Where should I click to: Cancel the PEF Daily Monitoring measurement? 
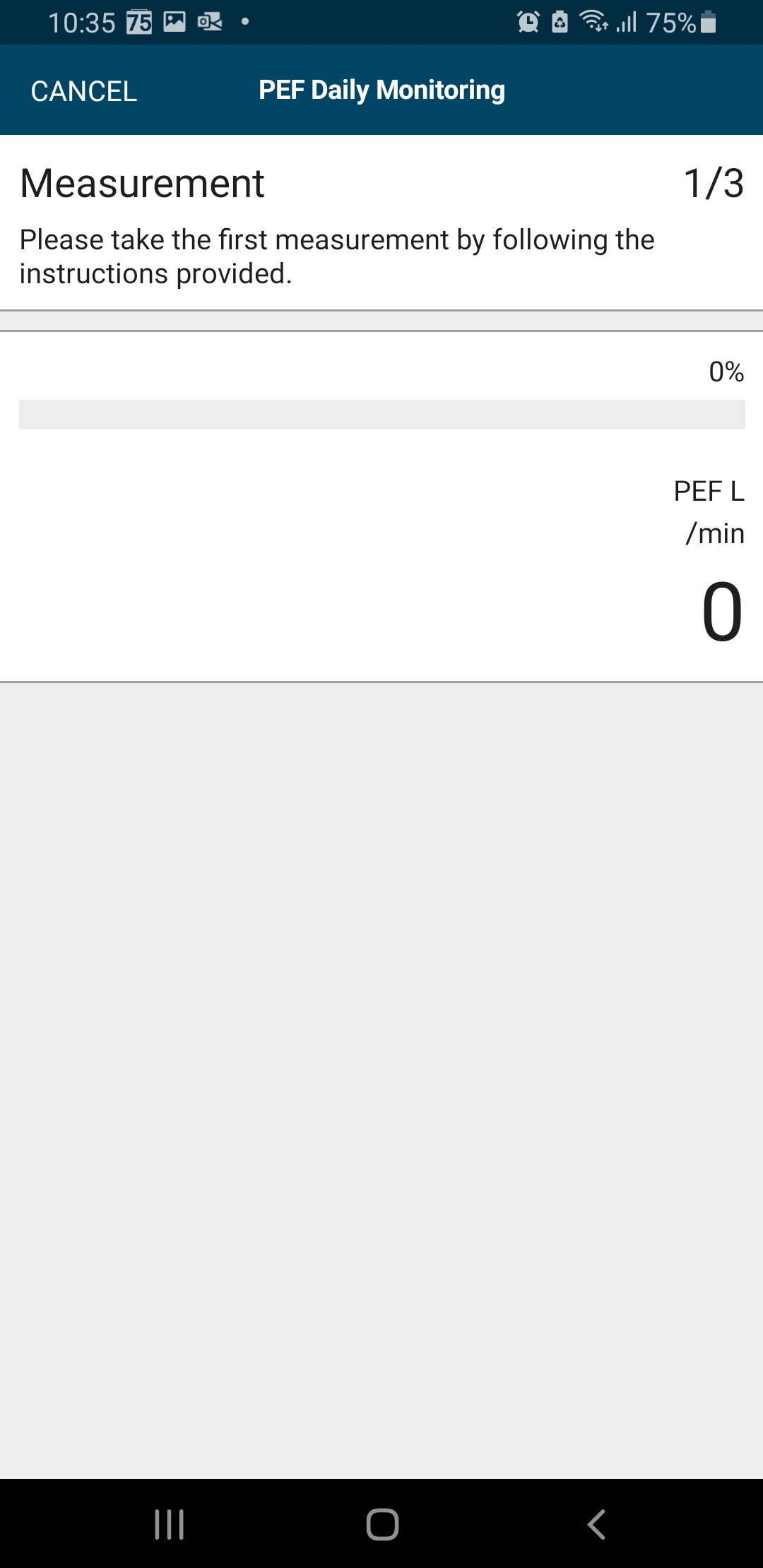pos(84,91)
